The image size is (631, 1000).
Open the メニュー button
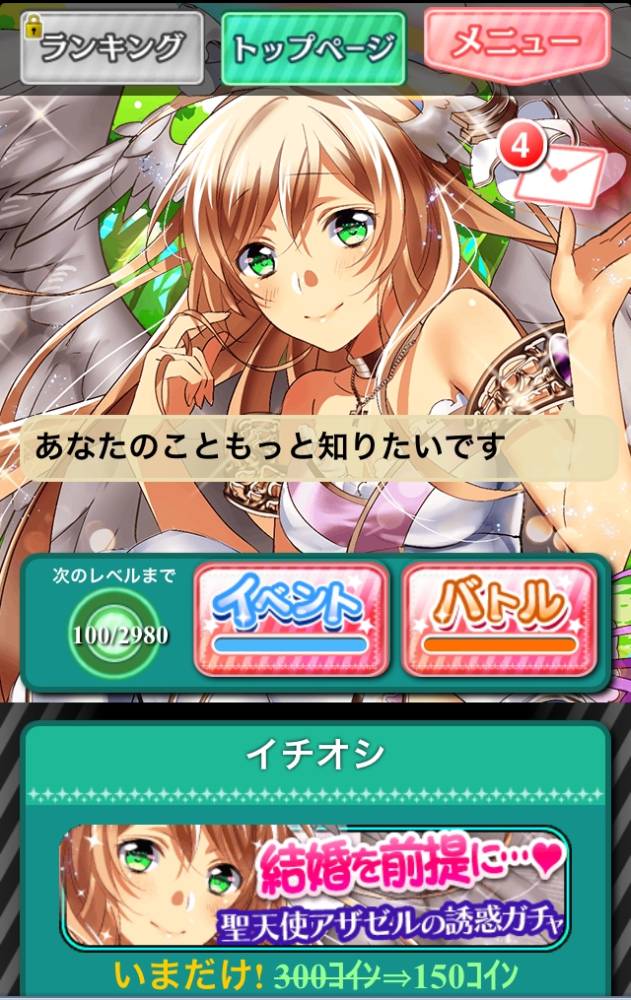click(x=516, y=43)
